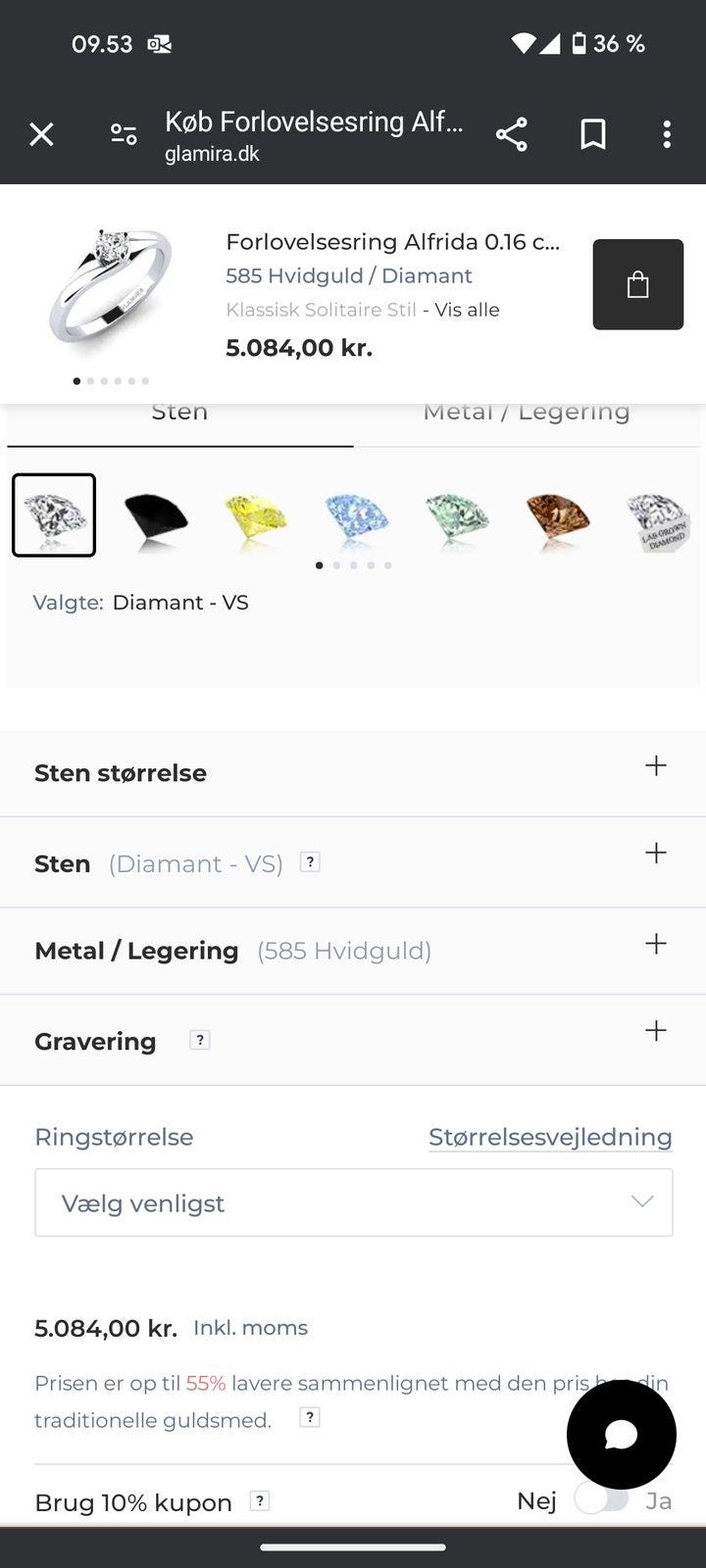Share this Glamira page
The width and height of the screenshot is (706, 1568).
(511, 134)
